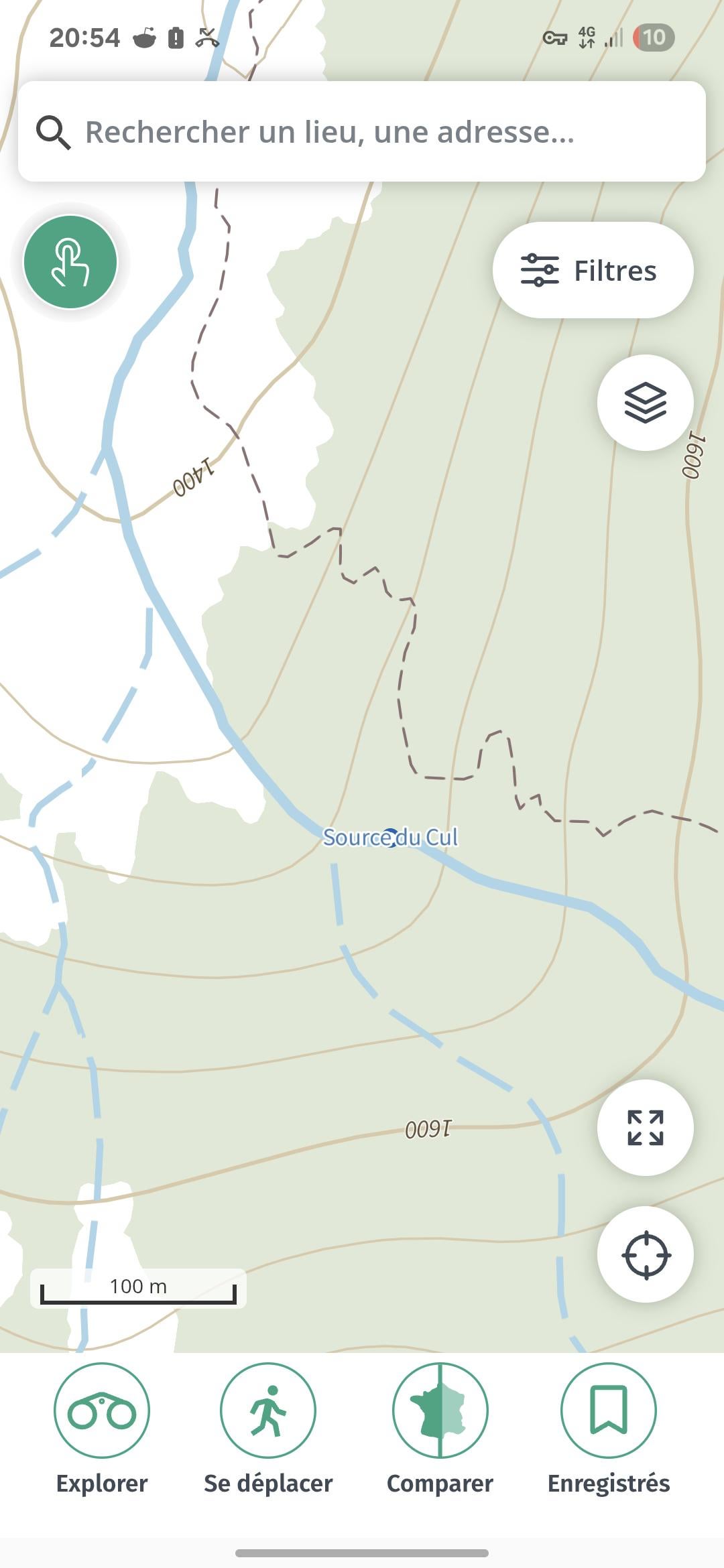Open the Filtres options
724x1568 pixels.
click(x=593, y=270)
